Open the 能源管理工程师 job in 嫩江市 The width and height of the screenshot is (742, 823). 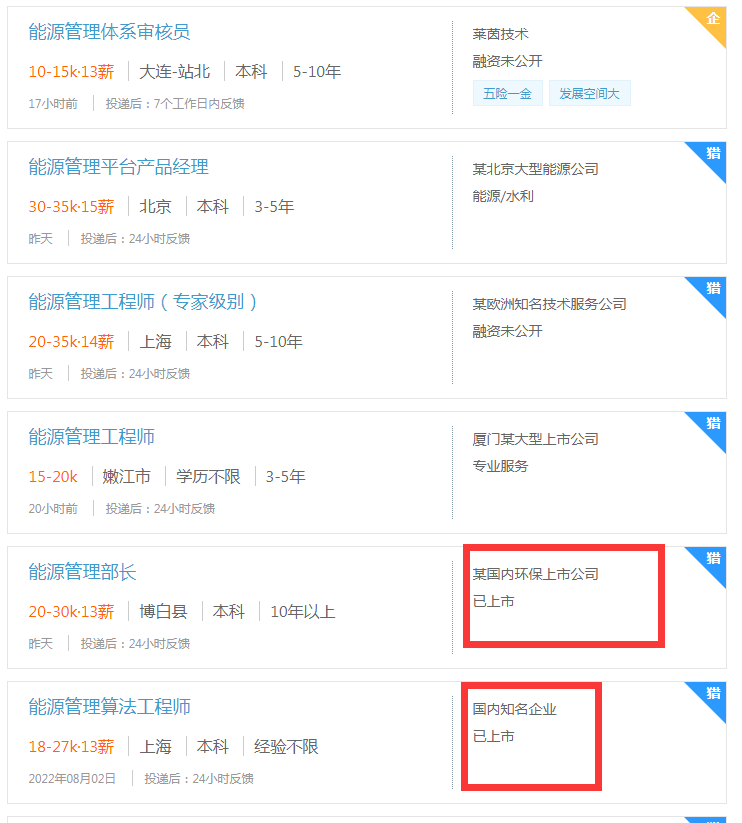[x=91, y=437]
